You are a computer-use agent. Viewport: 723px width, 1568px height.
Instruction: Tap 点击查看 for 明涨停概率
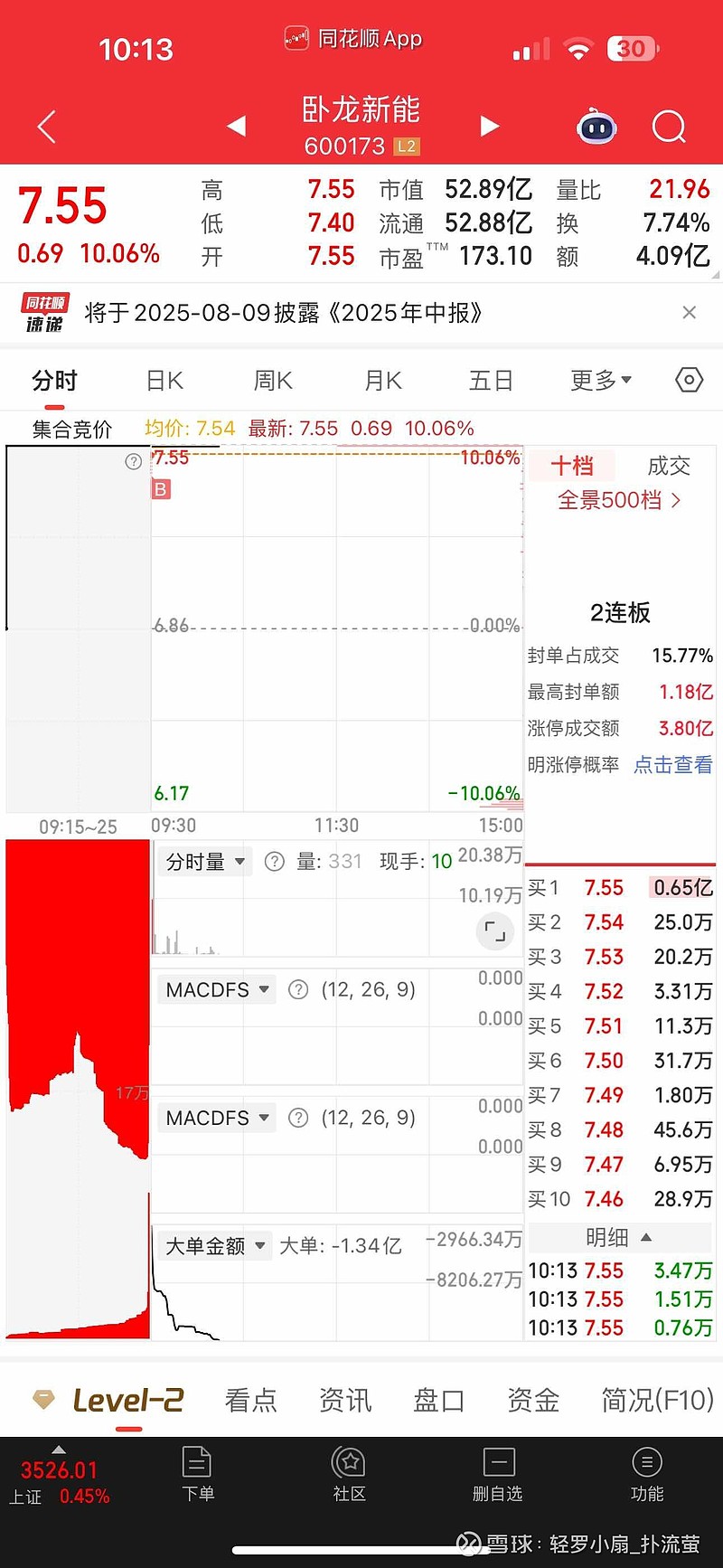[672, 764]
